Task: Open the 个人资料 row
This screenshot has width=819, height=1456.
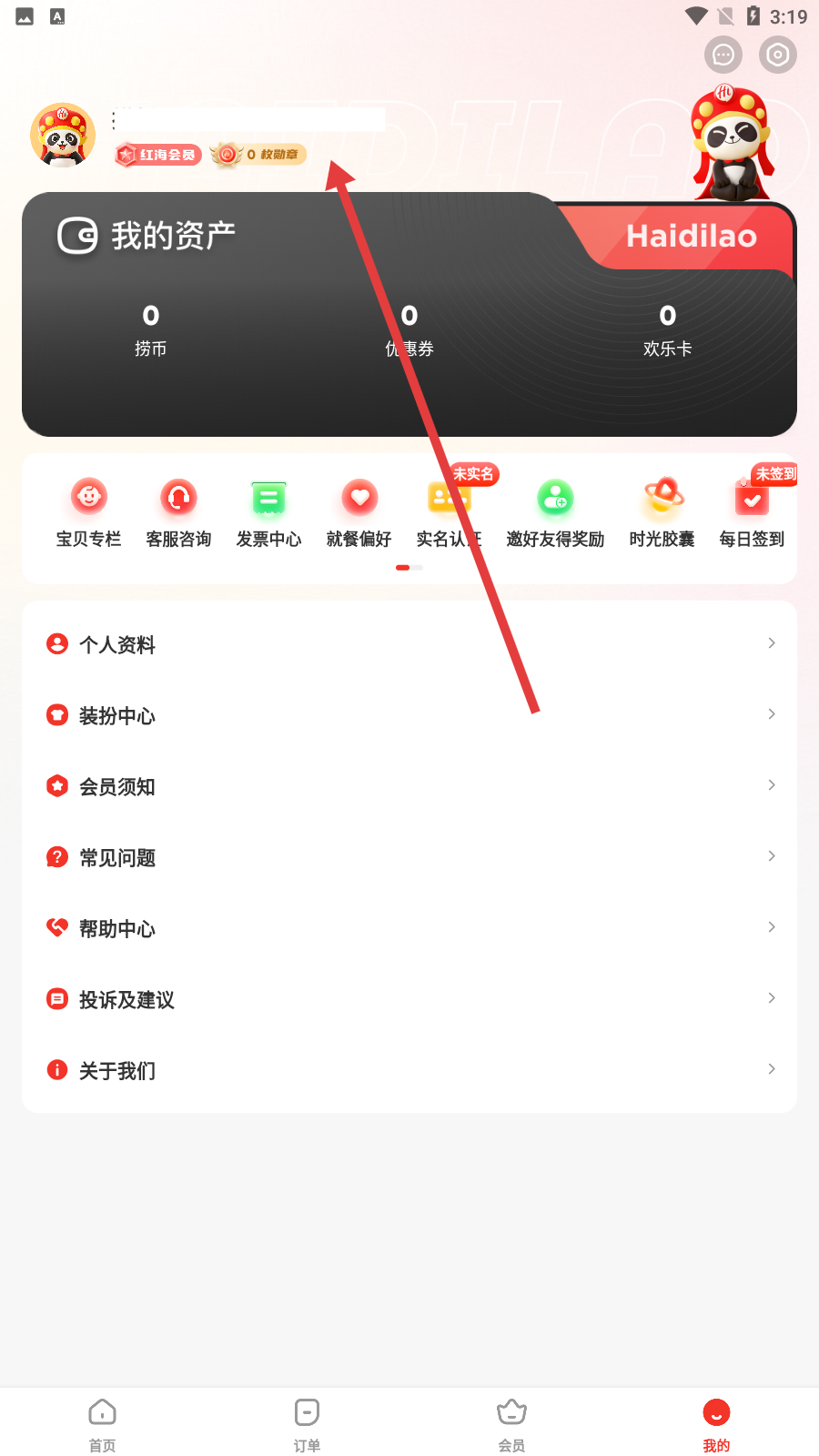Action: [x=409, y=644]
